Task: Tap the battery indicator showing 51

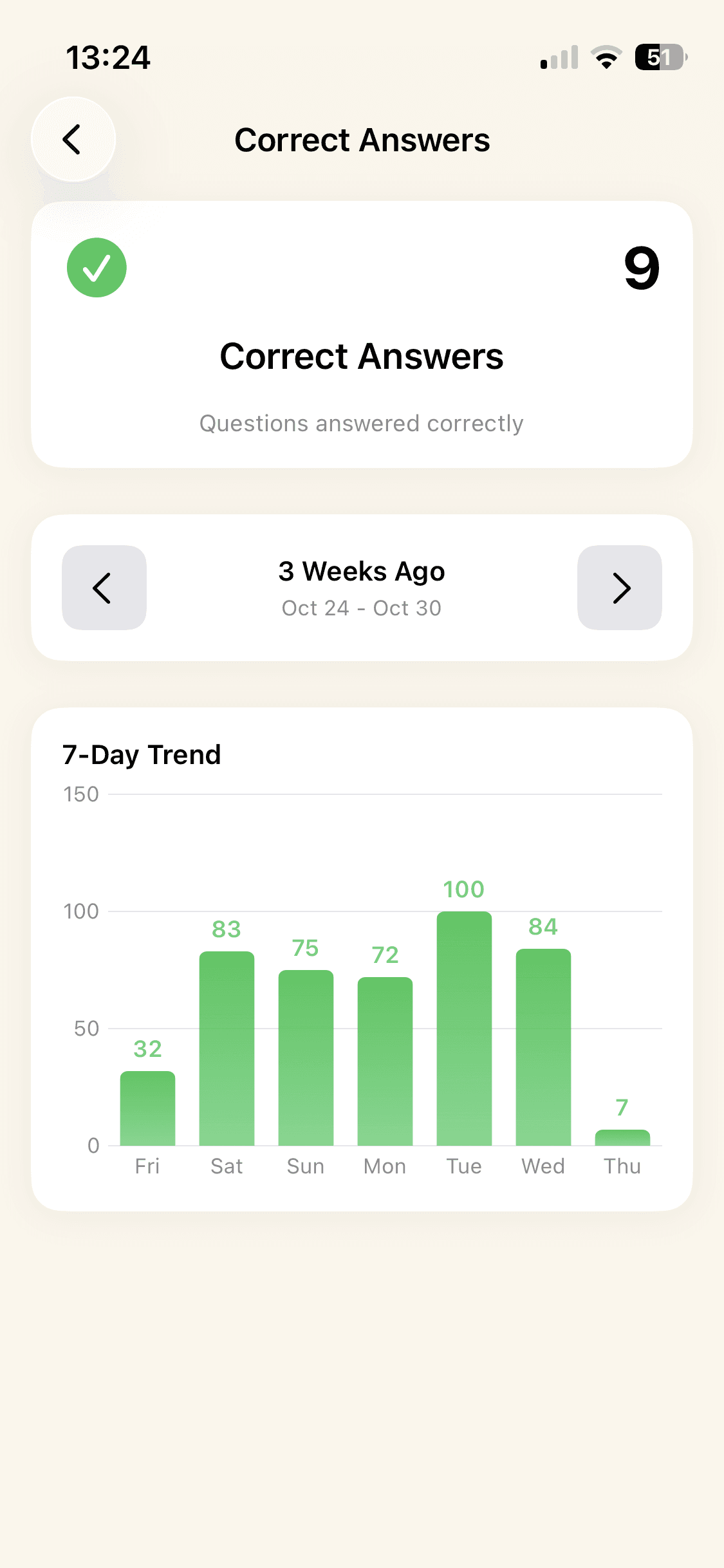Action: (658, 58)
